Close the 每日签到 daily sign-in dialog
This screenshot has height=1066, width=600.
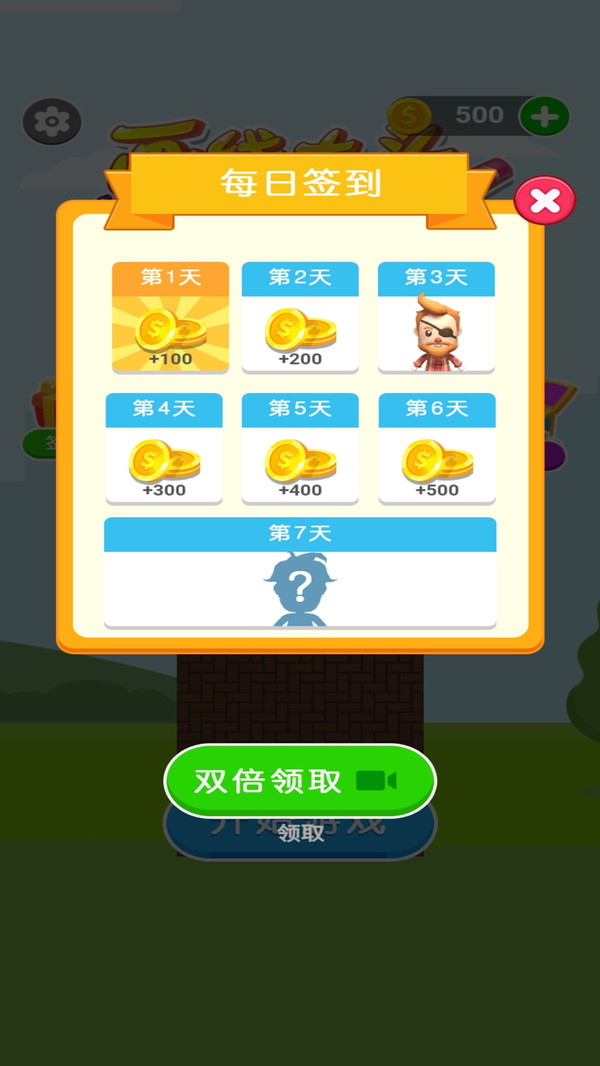point(545,201)
